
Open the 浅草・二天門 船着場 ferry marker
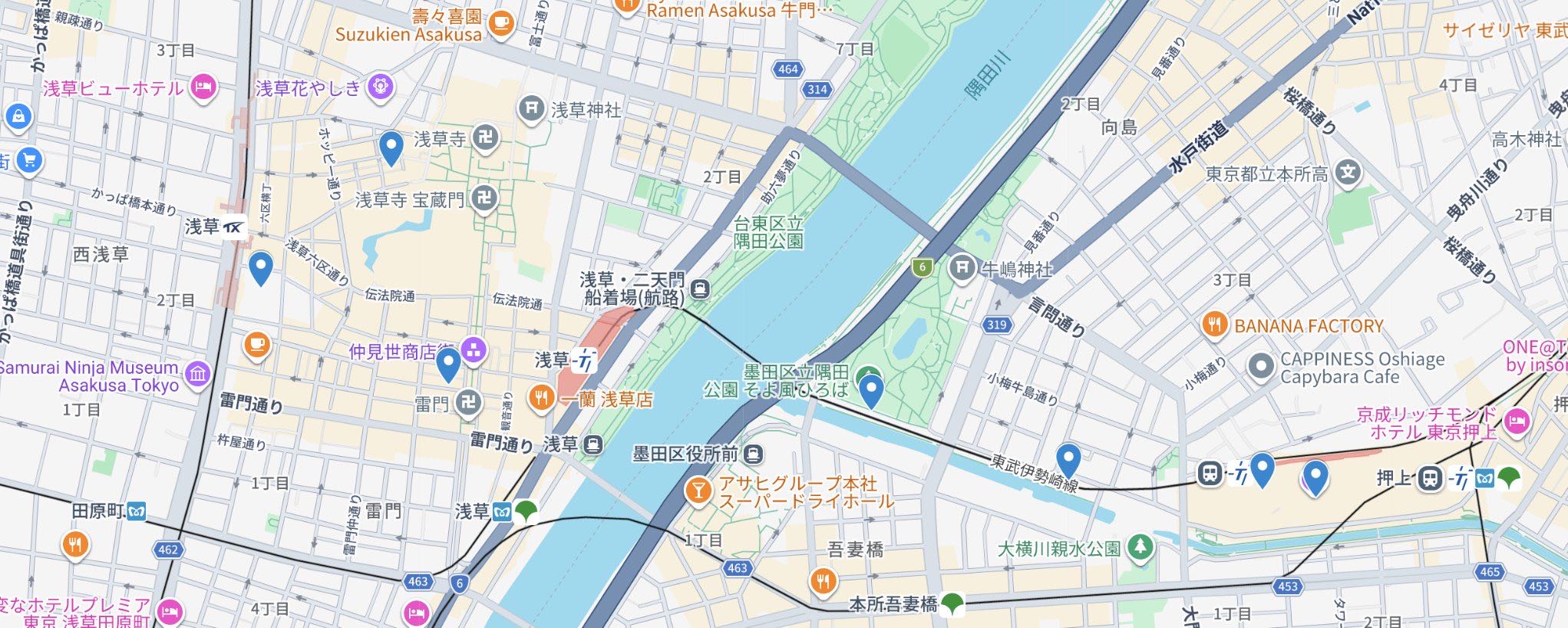[699, 289]
